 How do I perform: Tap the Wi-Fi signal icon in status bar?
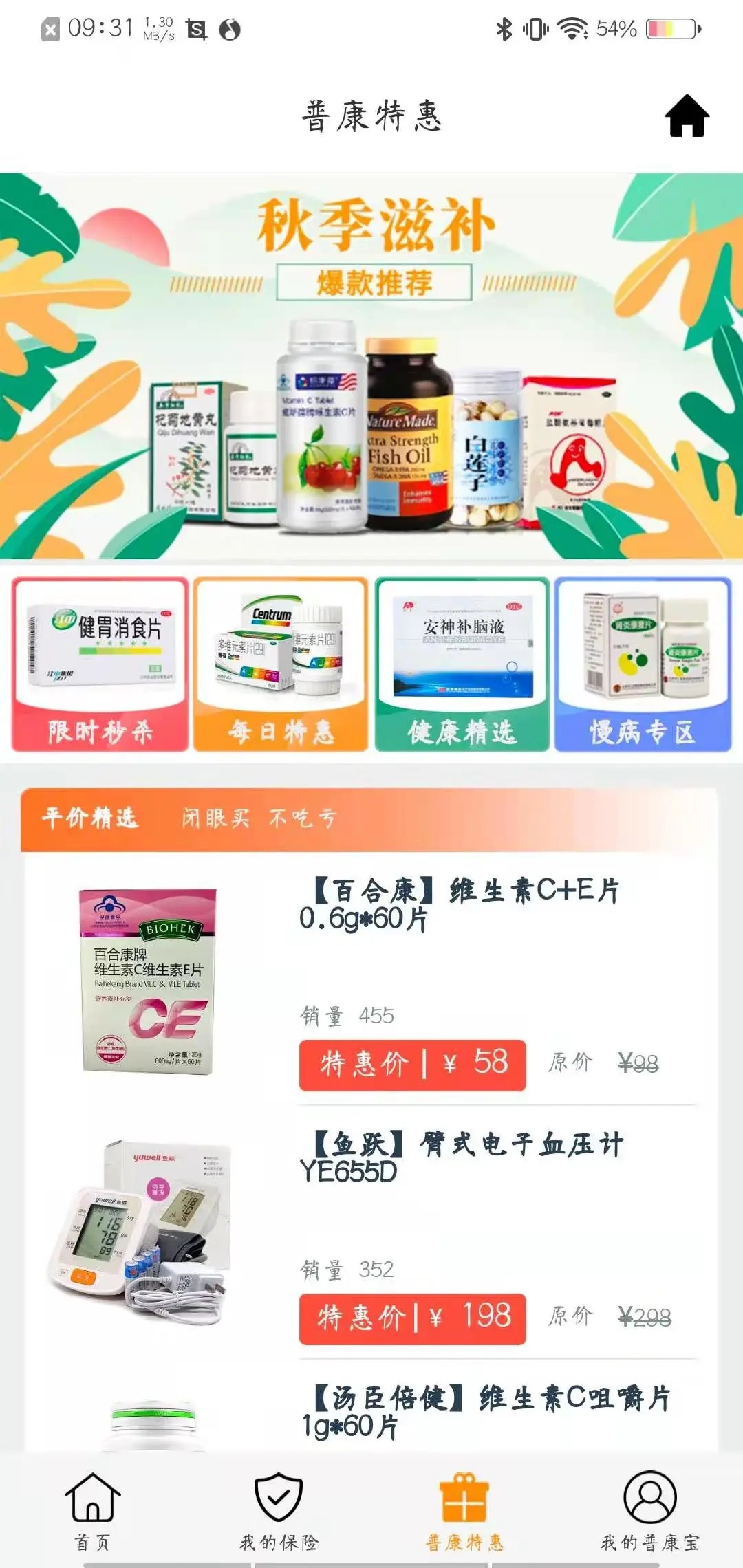click(573, 29)
